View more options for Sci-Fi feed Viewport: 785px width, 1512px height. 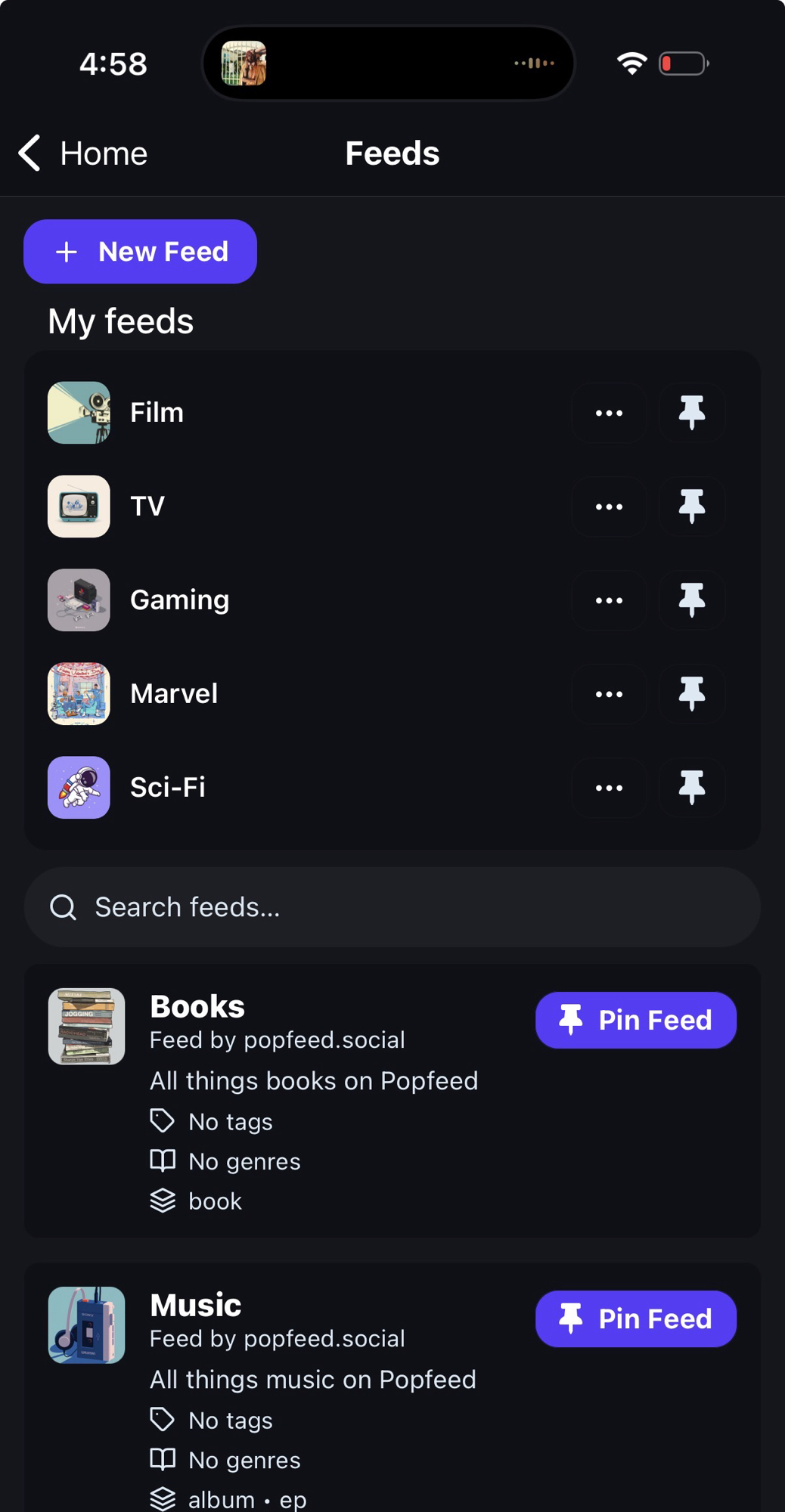click(609, 788)
